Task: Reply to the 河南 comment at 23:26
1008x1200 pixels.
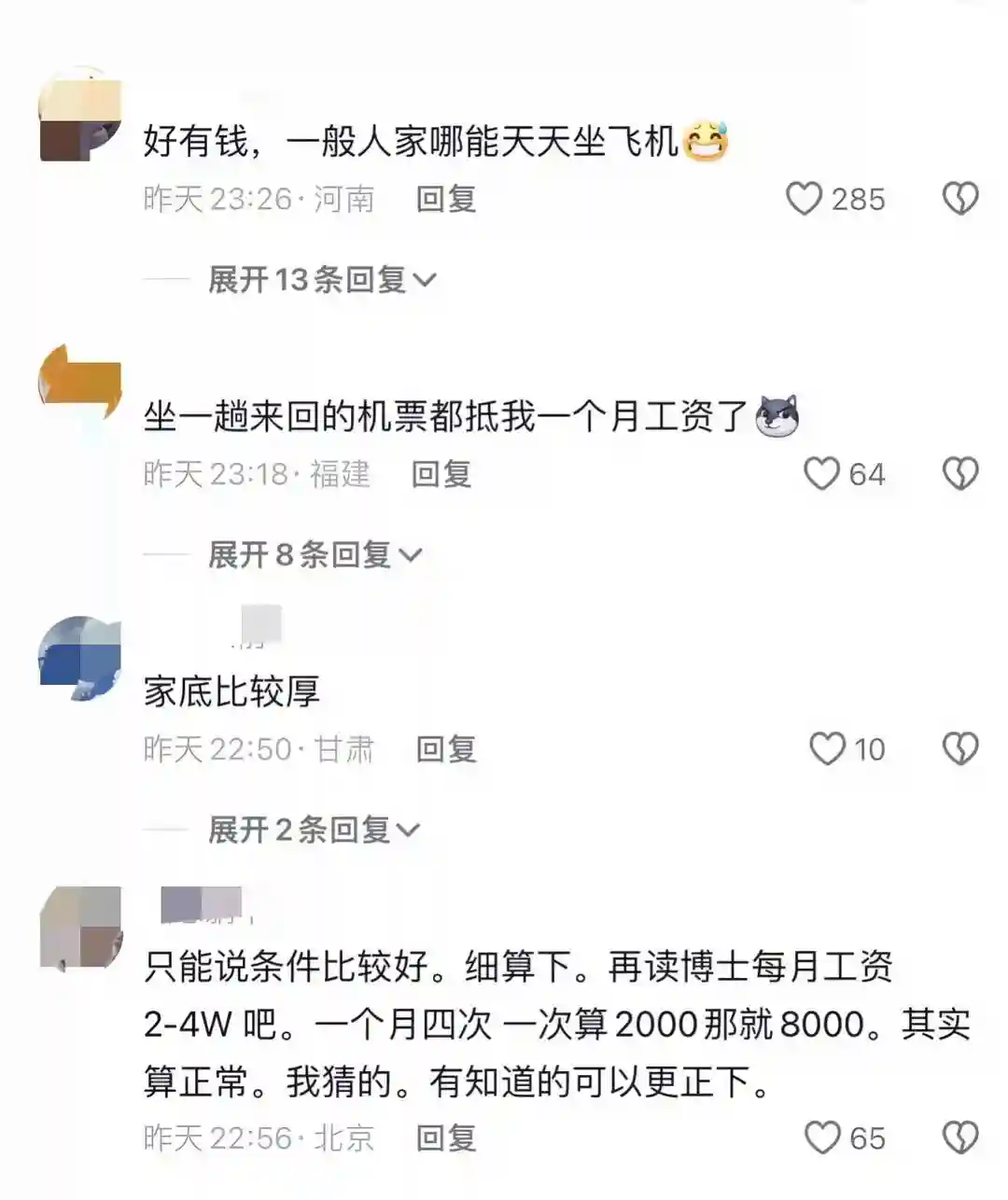Action: coord(446,199)
